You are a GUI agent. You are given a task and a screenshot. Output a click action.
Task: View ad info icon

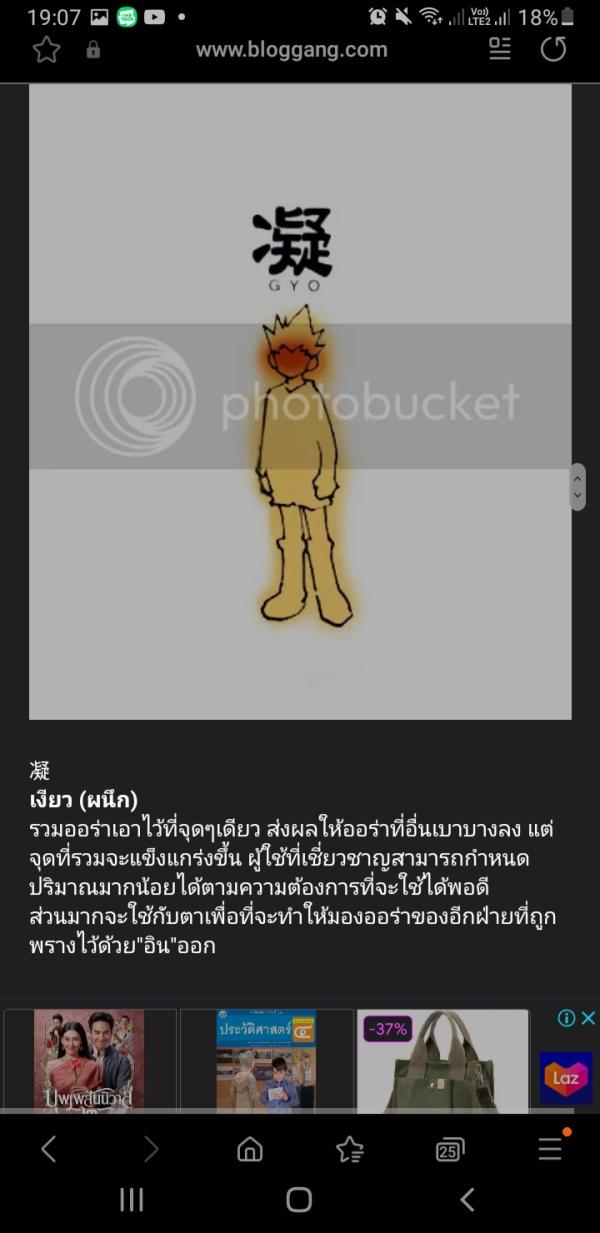pos(566,1018)
